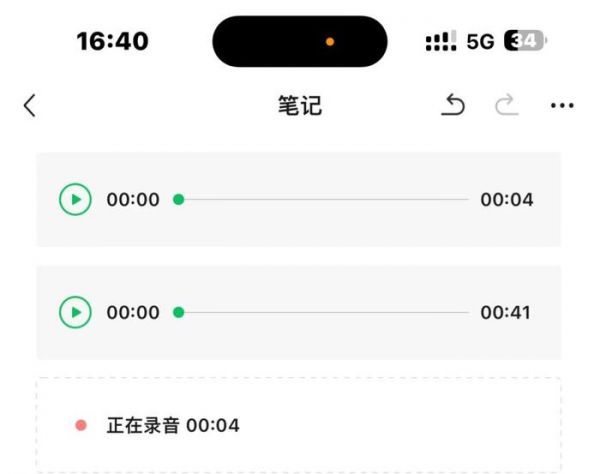Go back from the 笔记 screen
600x474 pixels.
(30, 106)
